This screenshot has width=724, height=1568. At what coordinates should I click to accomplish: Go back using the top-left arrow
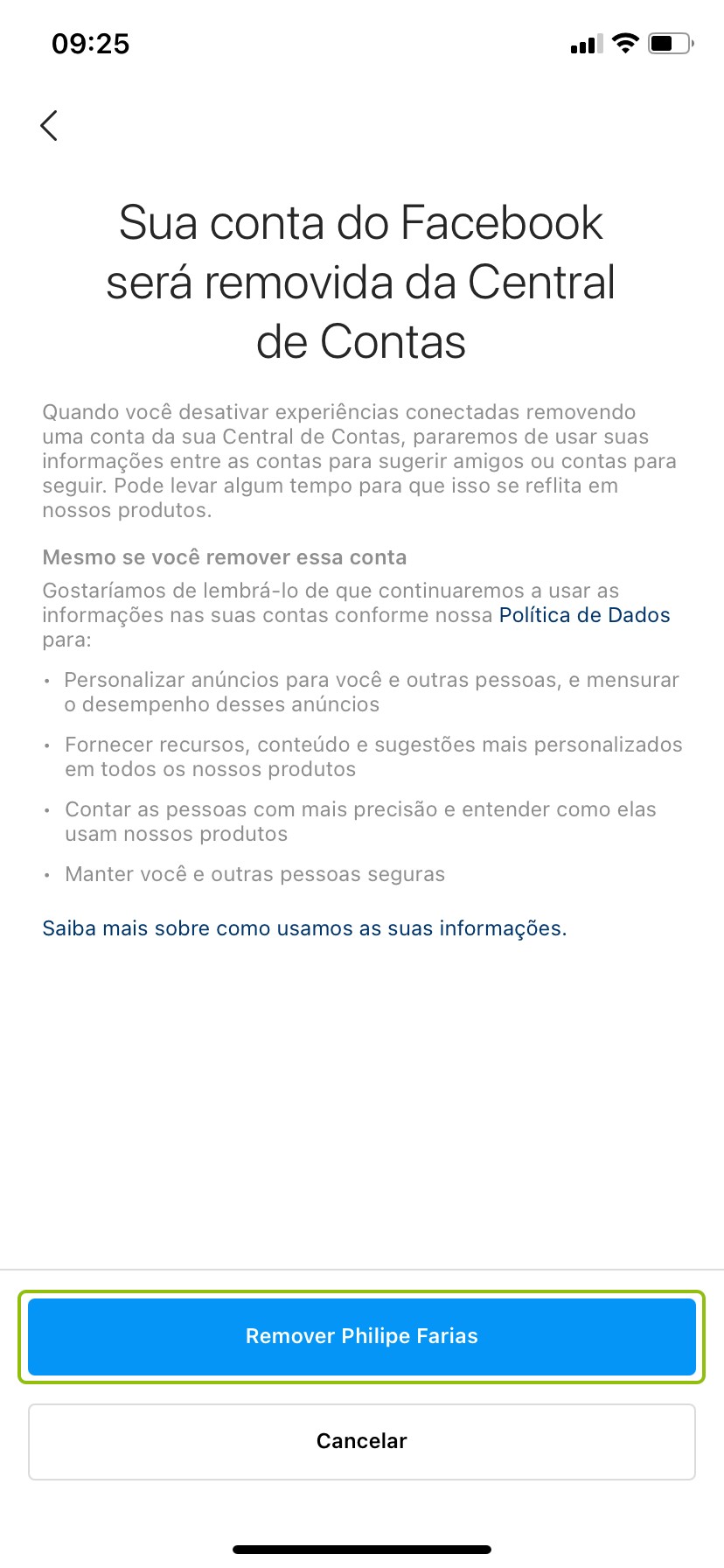pyautogui.click(x=49, y=125)
